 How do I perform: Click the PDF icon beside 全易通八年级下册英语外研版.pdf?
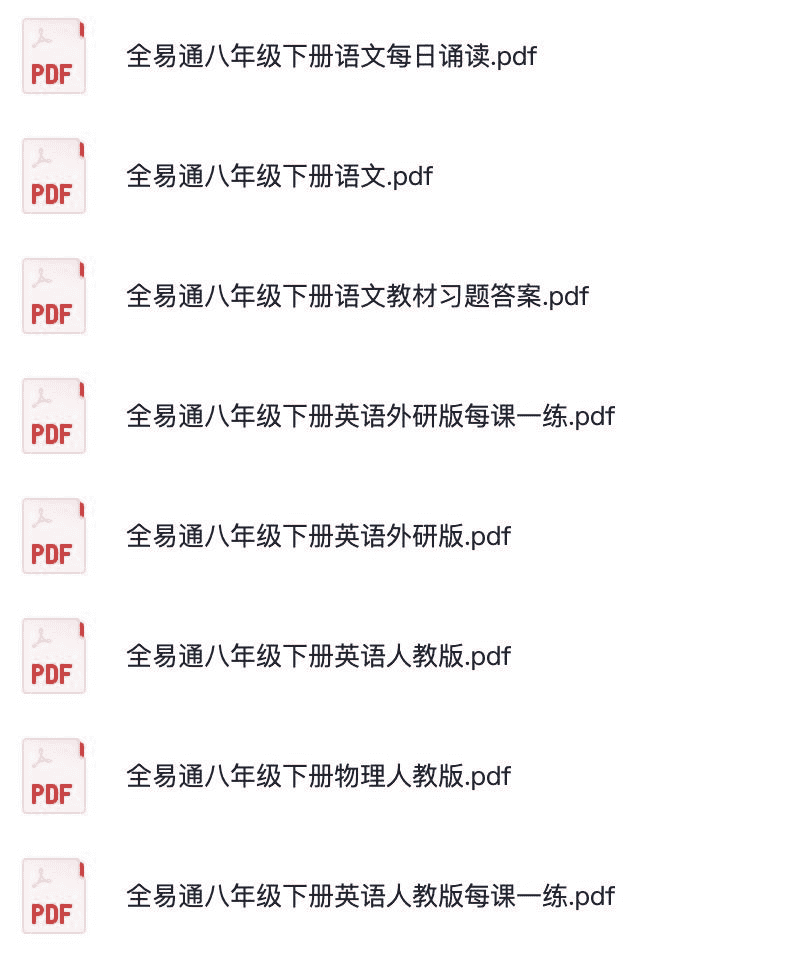click(x=53, y=536)
